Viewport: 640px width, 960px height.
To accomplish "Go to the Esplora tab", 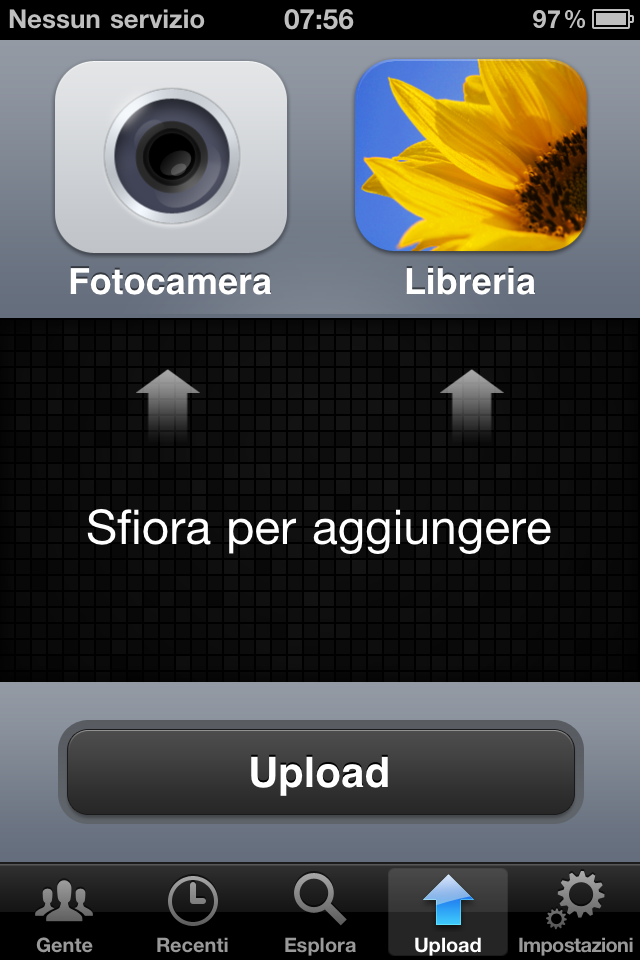I will 320,912.
